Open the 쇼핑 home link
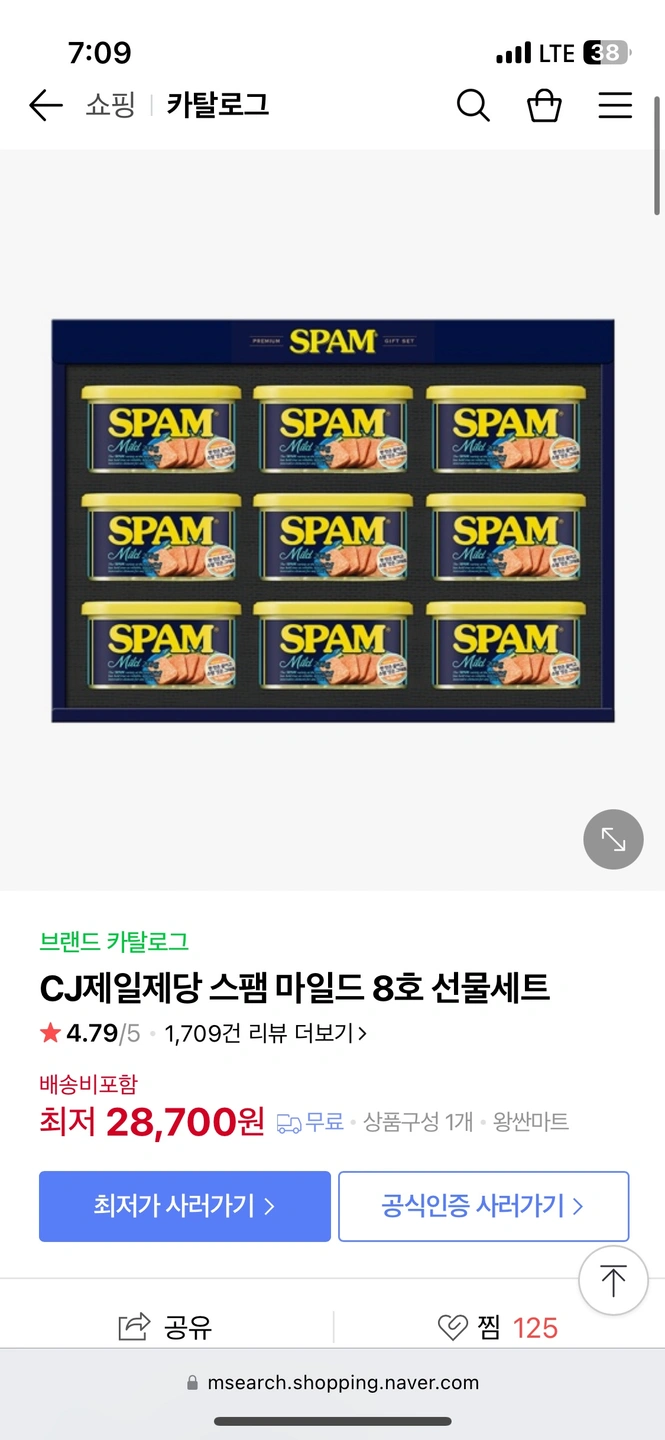This screenshot has height=1440, width=665. pos(110,105)
